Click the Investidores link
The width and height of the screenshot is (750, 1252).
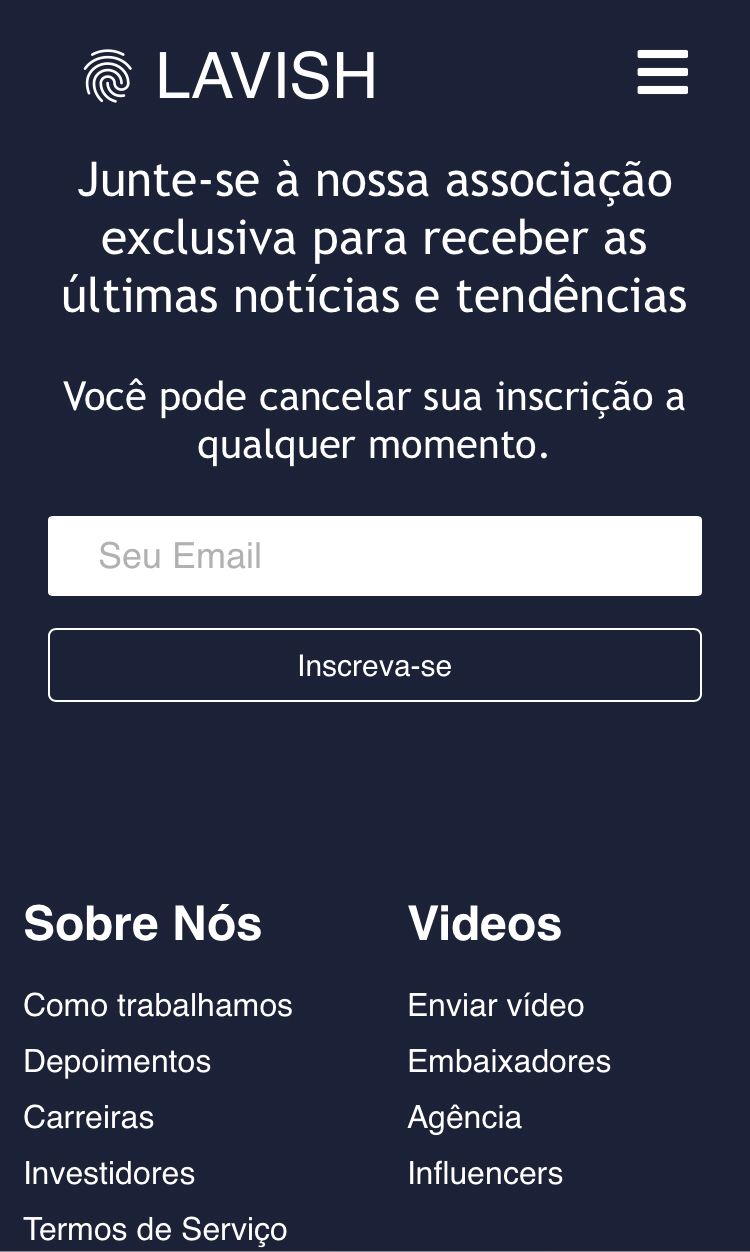(109, 1173)
